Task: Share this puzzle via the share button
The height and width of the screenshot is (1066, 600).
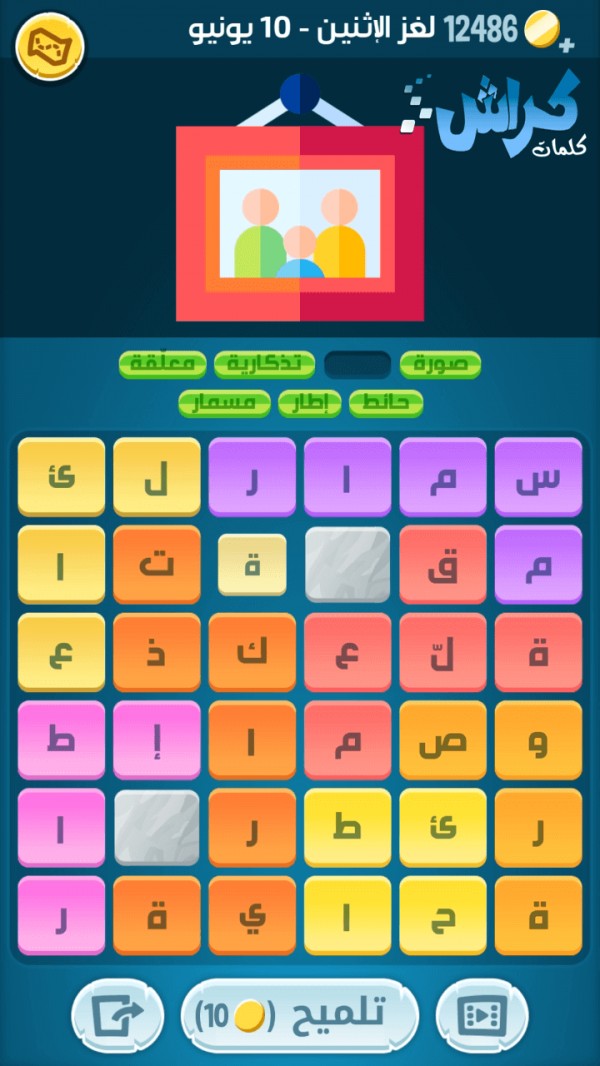Action: click(x=119, y=1015)
